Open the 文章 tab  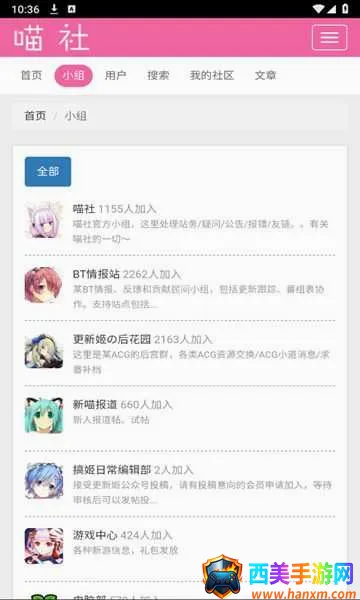(x=266, y=75)
